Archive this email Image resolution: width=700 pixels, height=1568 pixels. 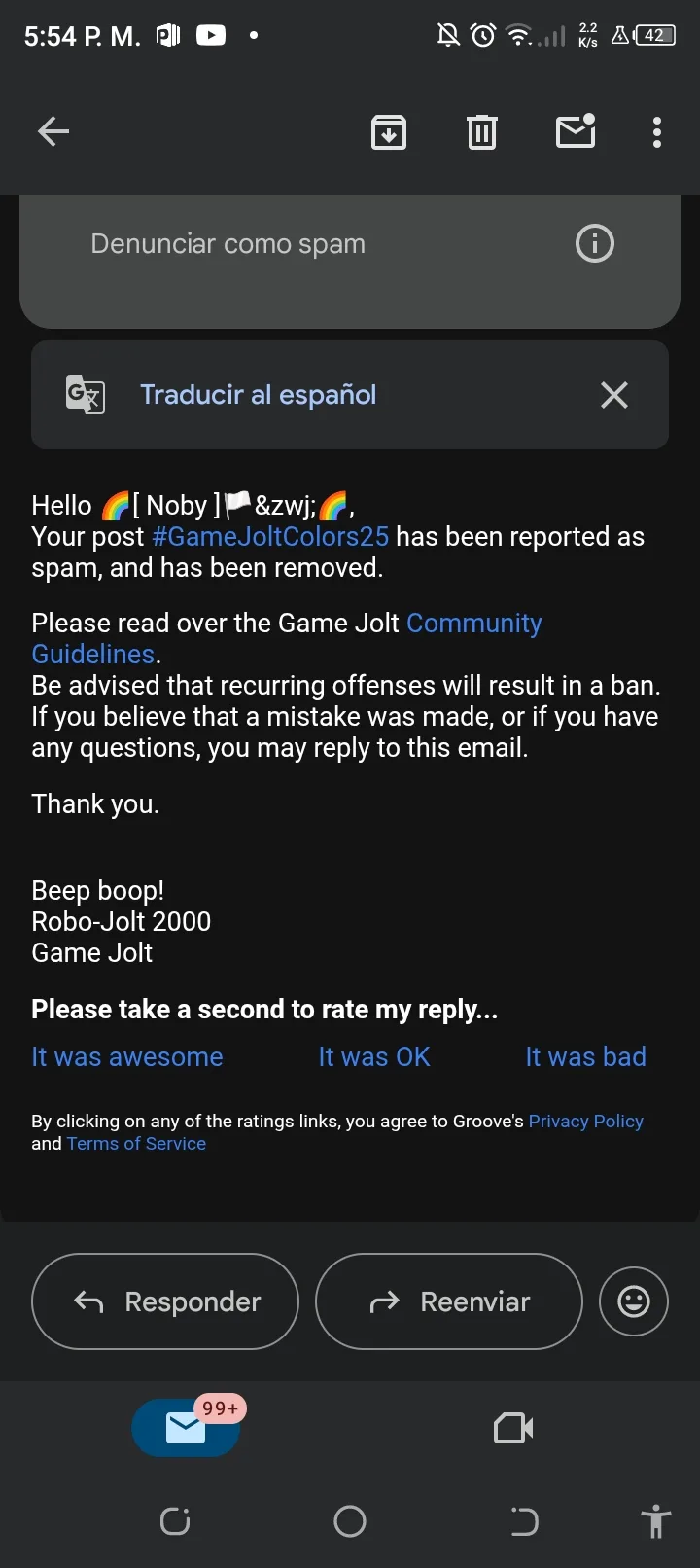point(389,131)
